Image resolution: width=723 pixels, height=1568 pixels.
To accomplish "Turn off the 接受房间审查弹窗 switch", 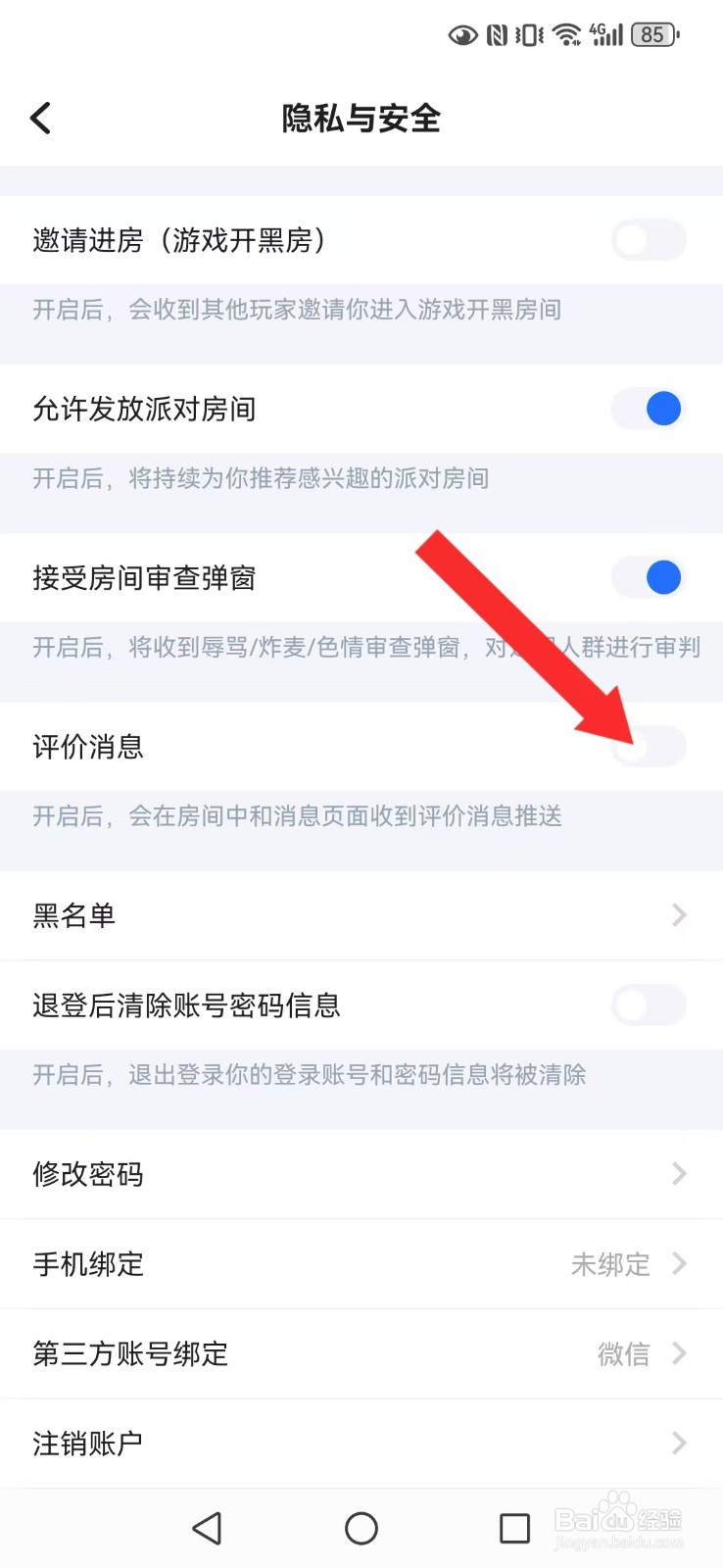I will click(649, 577).
